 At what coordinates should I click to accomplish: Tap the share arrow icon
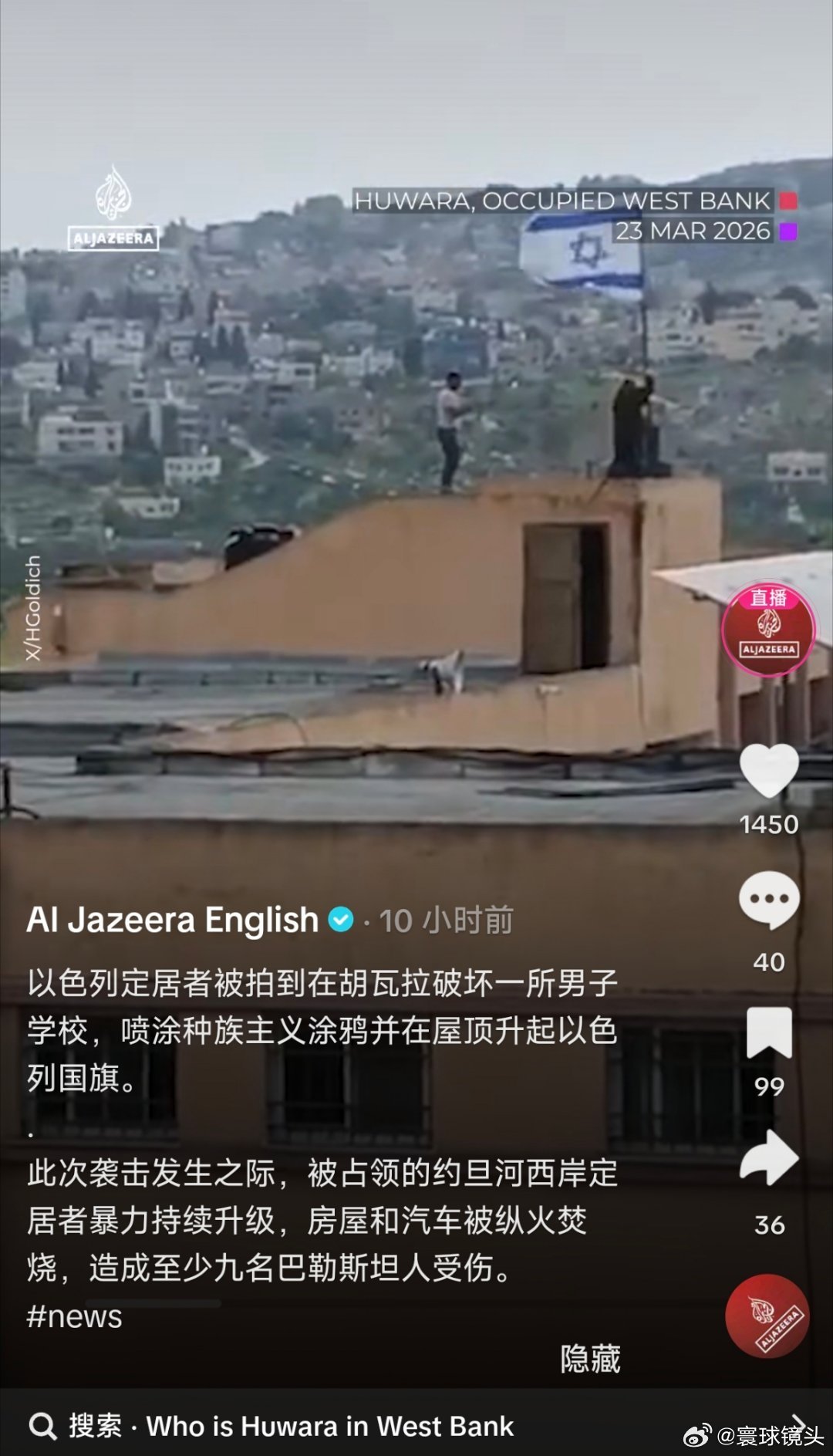point(770,1159)
